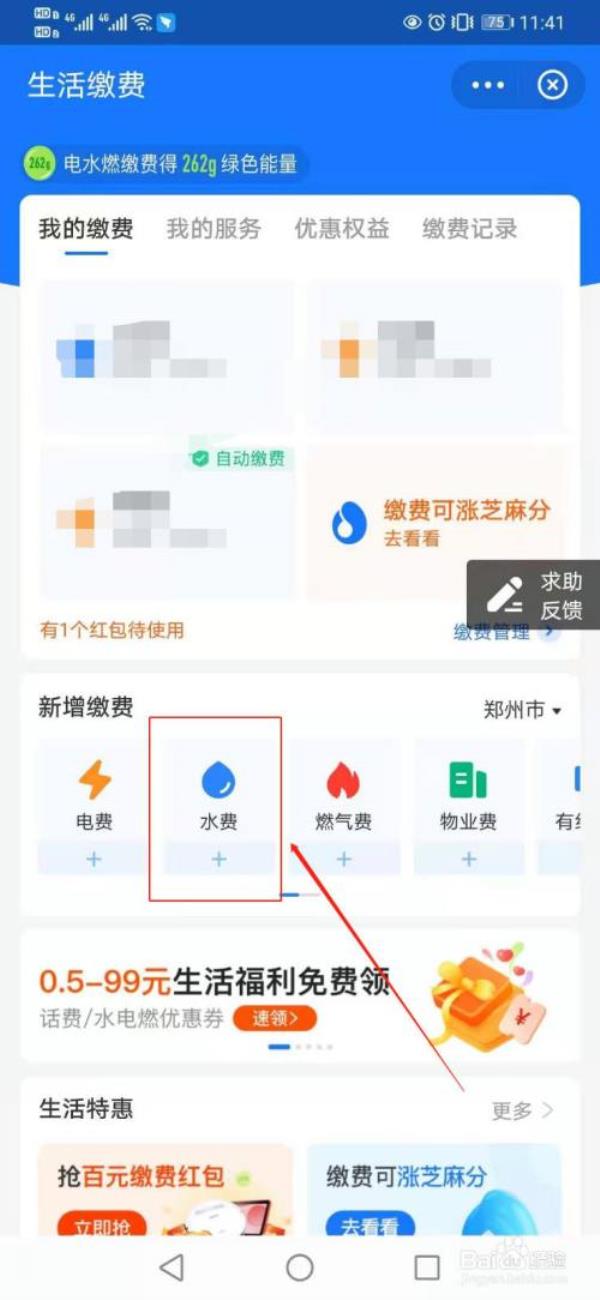This screenshot has width=600, height=1300.
Task: Go to home screen via system home button
Action: pos(300,1268)
